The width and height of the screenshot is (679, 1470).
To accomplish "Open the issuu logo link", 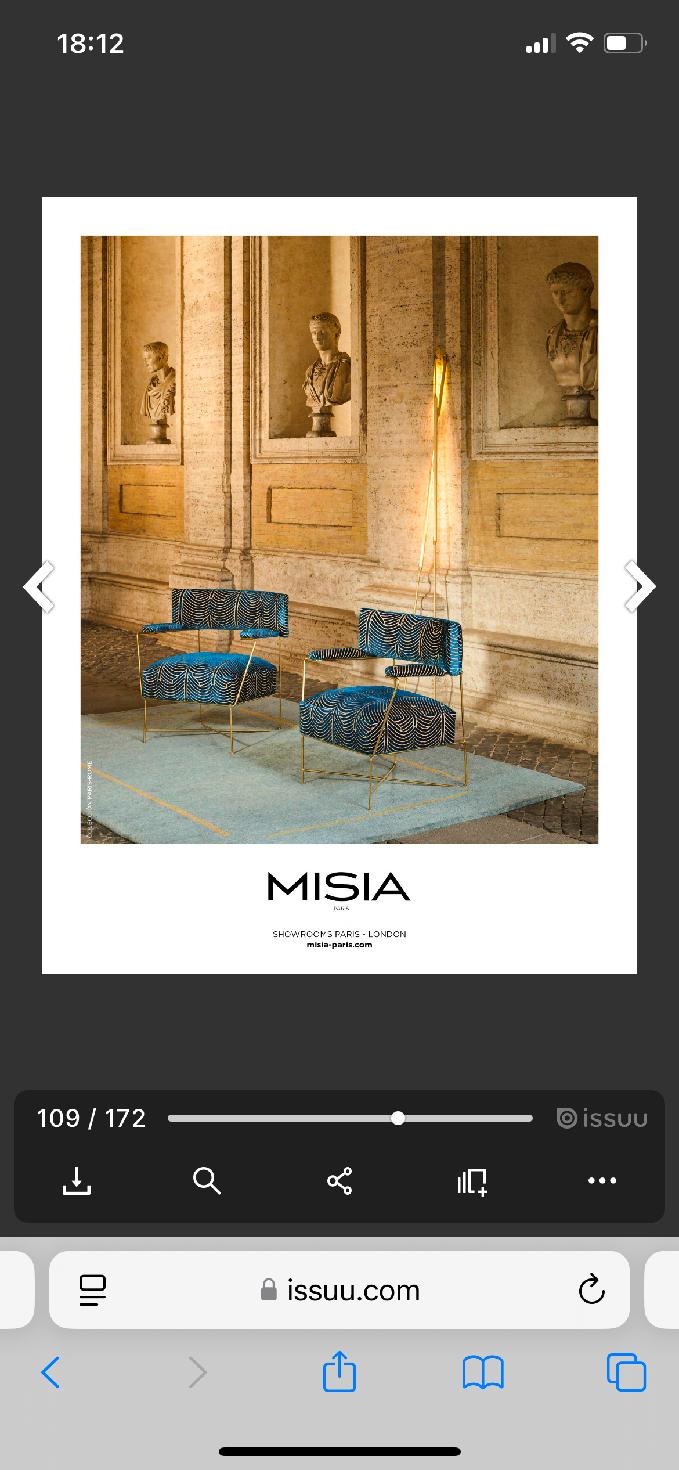I will click(602, 1118).
